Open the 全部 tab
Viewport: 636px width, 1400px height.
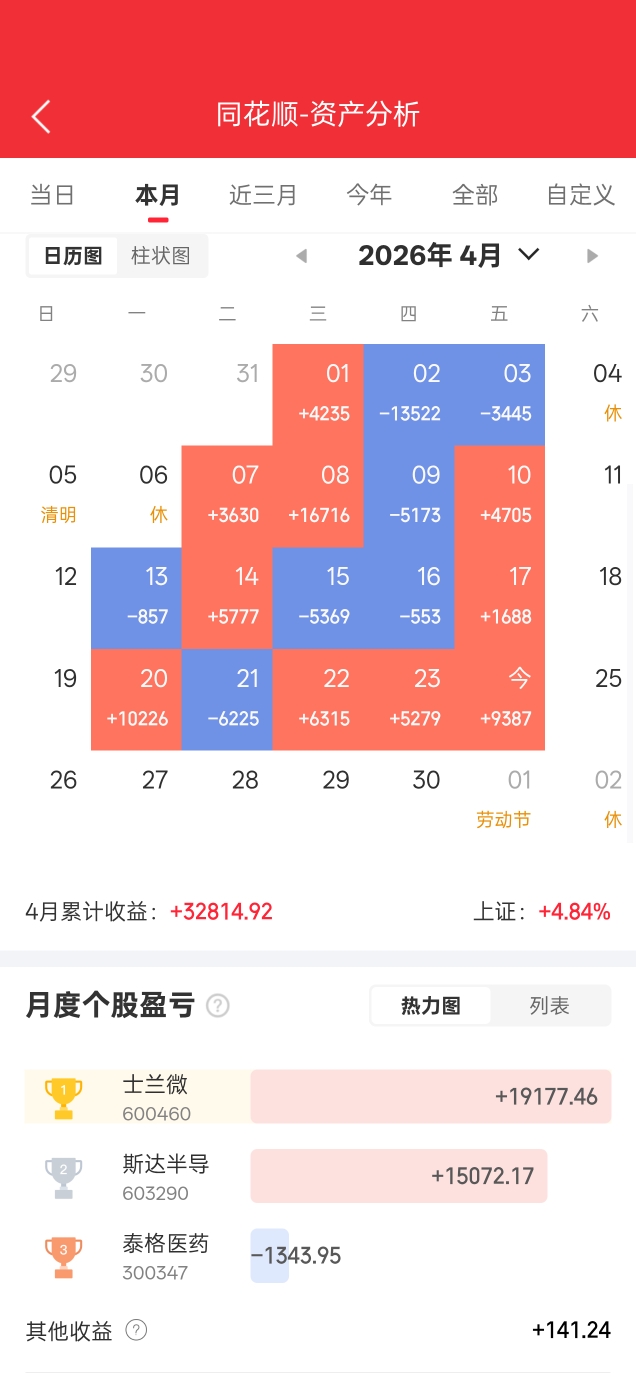tap(475, 195)
